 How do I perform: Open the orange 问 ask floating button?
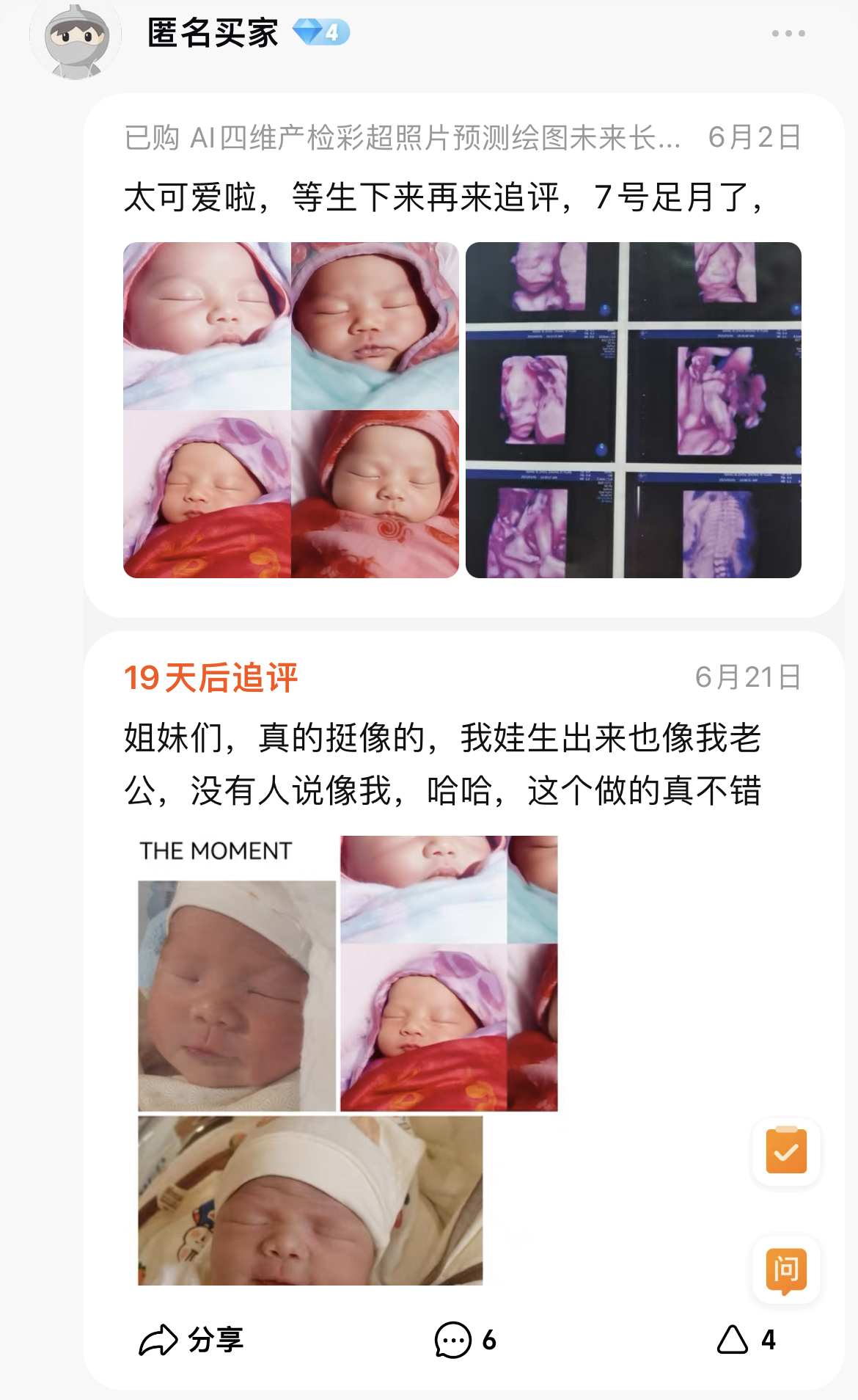click(x=786, y=1269)
